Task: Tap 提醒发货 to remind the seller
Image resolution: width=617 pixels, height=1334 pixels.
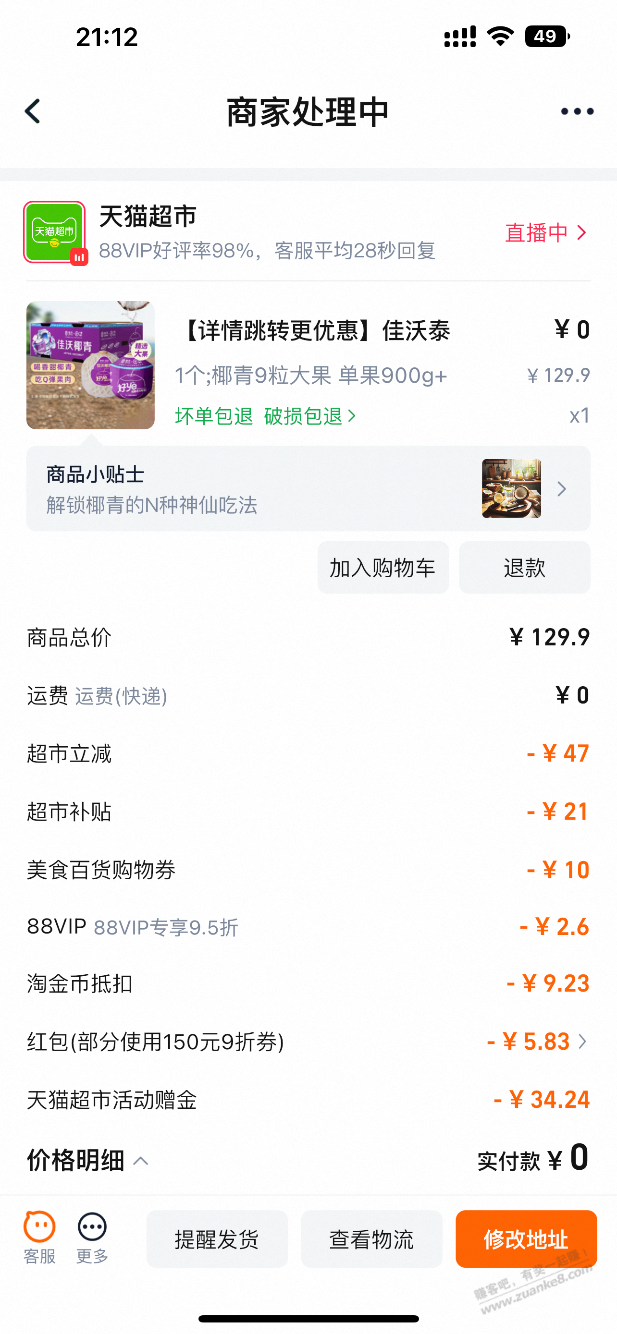Action: (x=217, y=1240)
